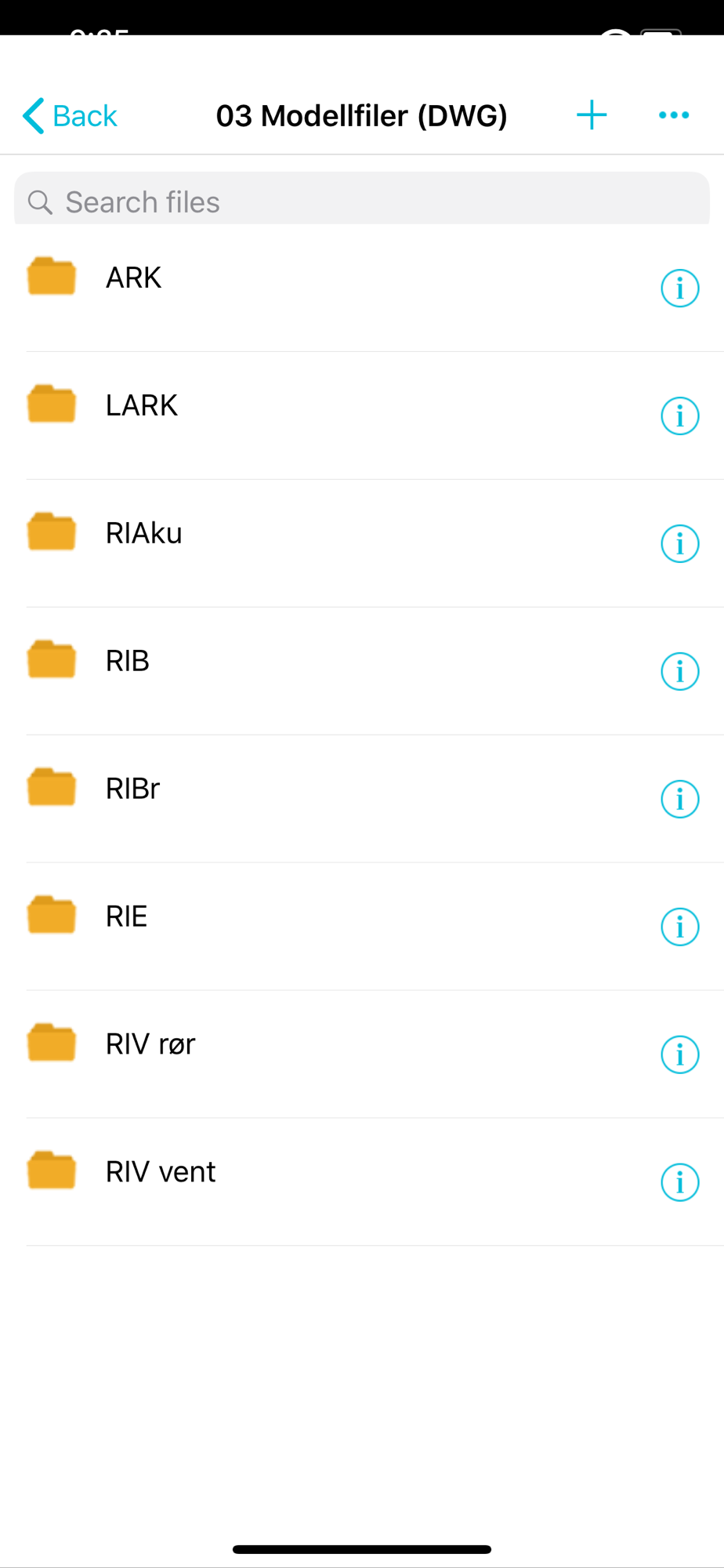
Task: Tap the info icon beside RIE
Action: pyautogui.click(x=679, y=927)
